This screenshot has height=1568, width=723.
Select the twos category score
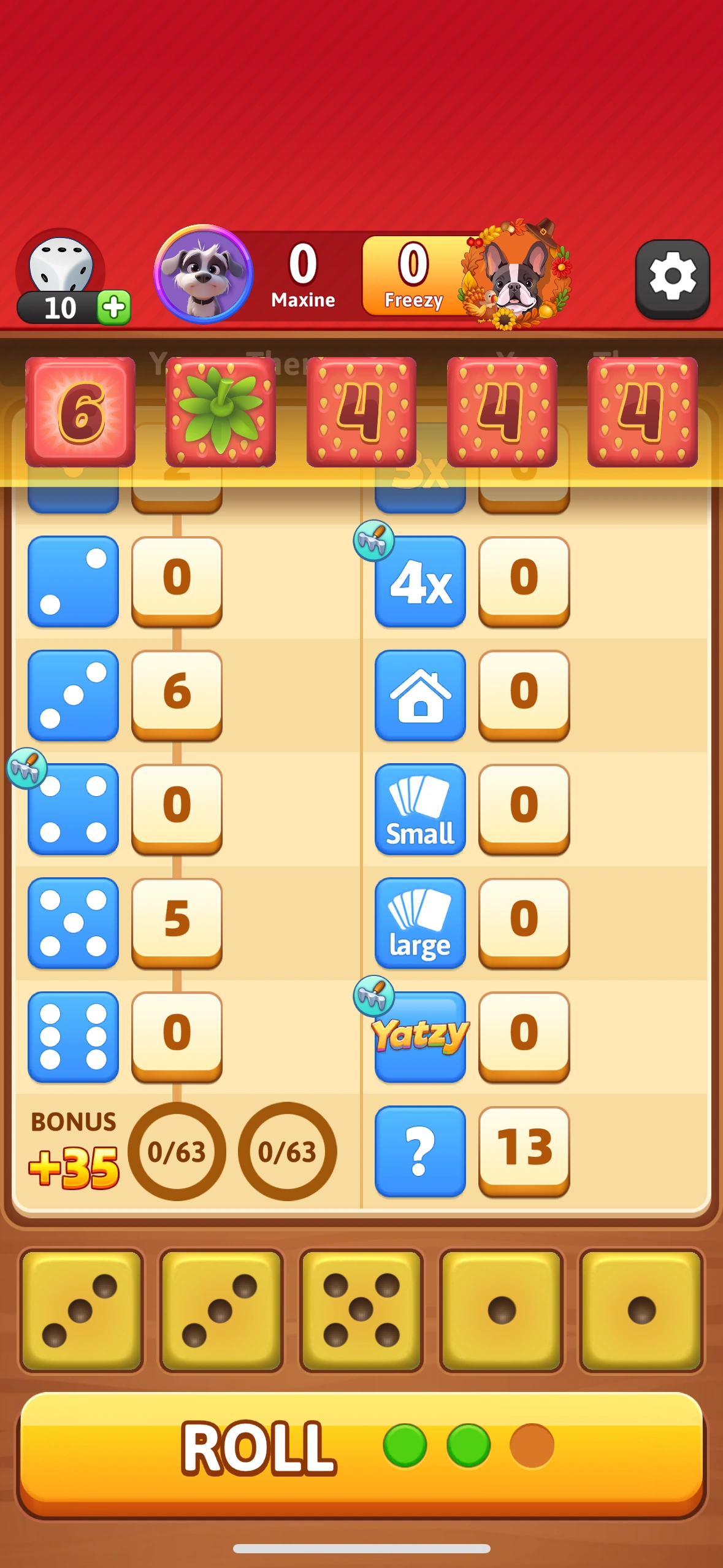pos(177,582)
